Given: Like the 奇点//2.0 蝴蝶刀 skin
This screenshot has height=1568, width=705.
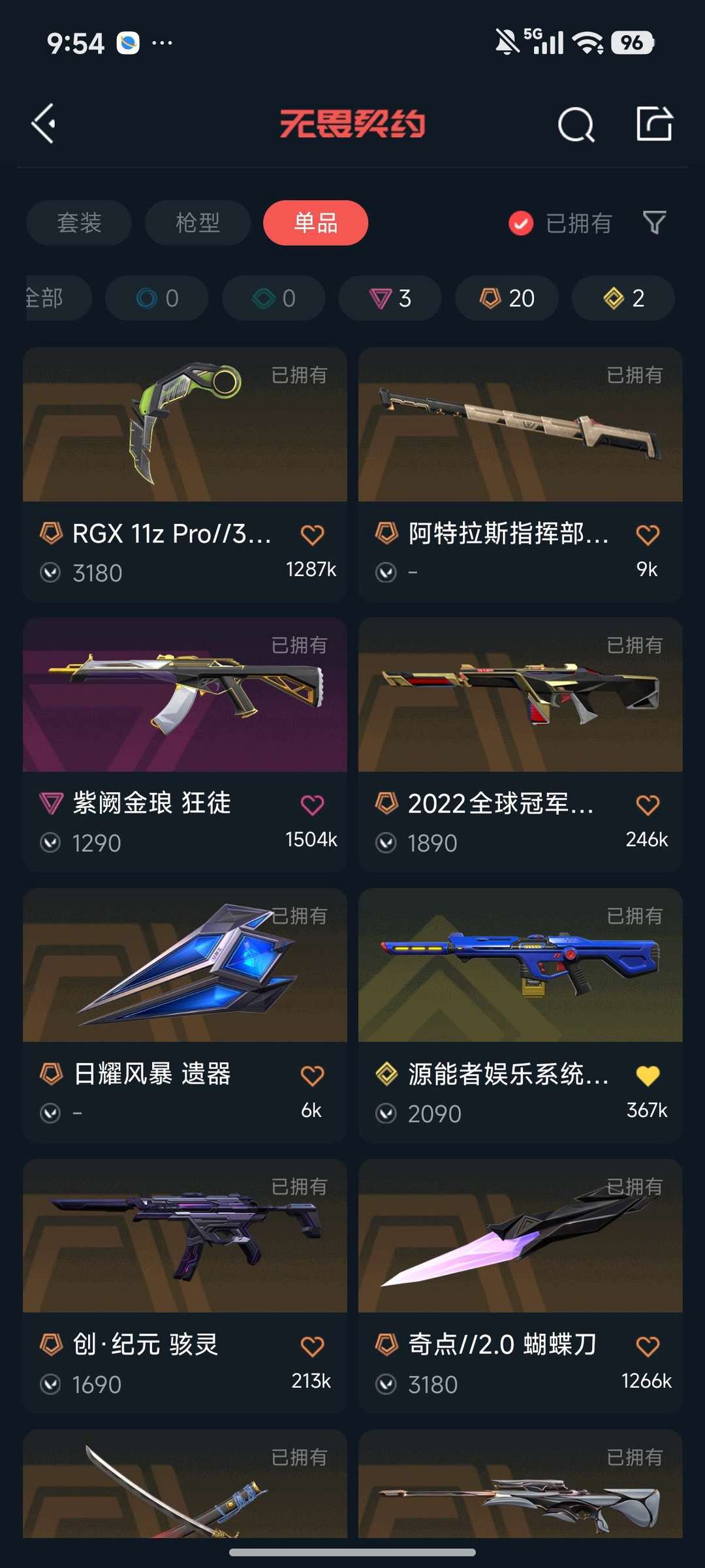Looking at the screenshot, I should click(648, 1345).
